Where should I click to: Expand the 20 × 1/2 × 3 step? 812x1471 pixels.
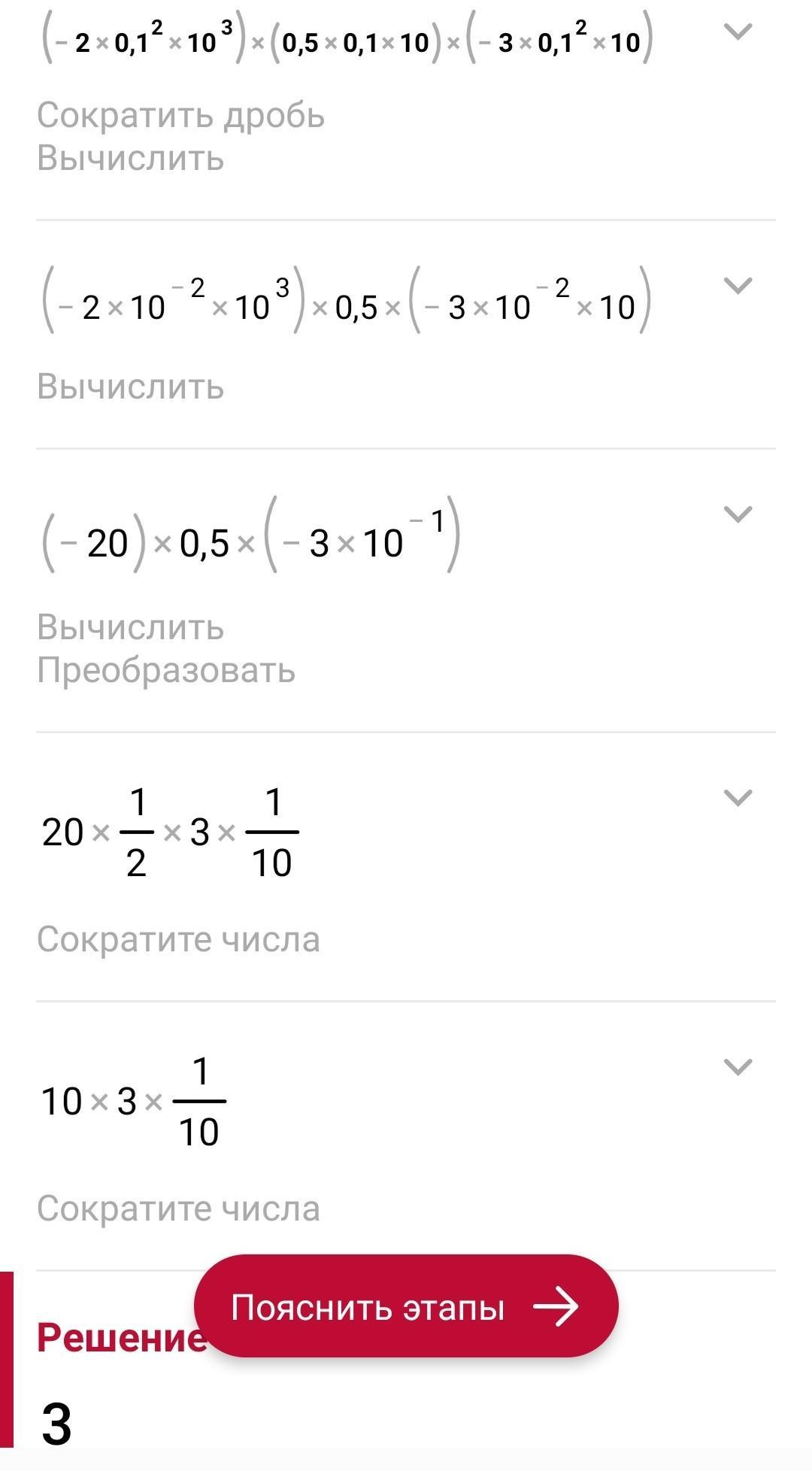[x=737, y=799]
